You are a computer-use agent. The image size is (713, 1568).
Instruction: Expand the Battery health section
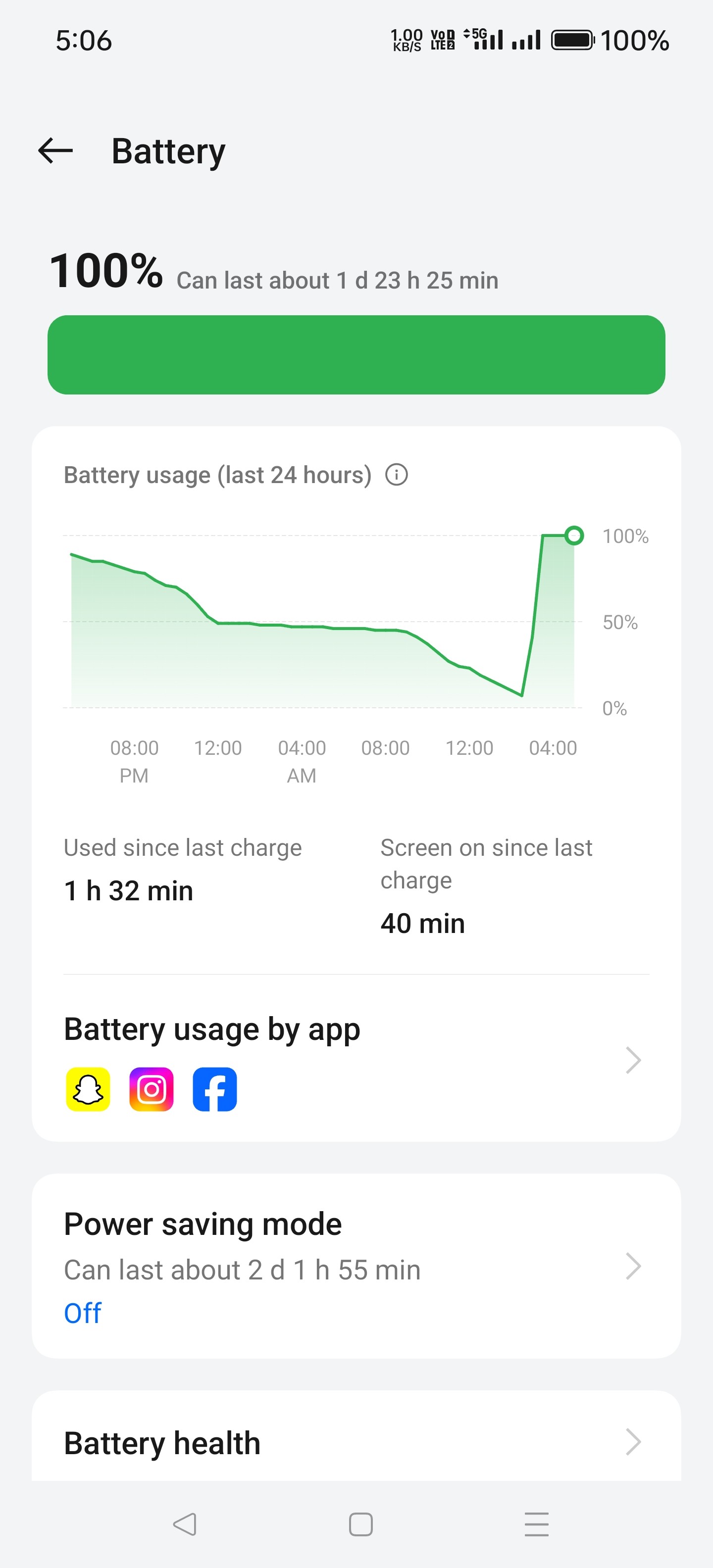pyautogui.click(x=633, y=1441)
